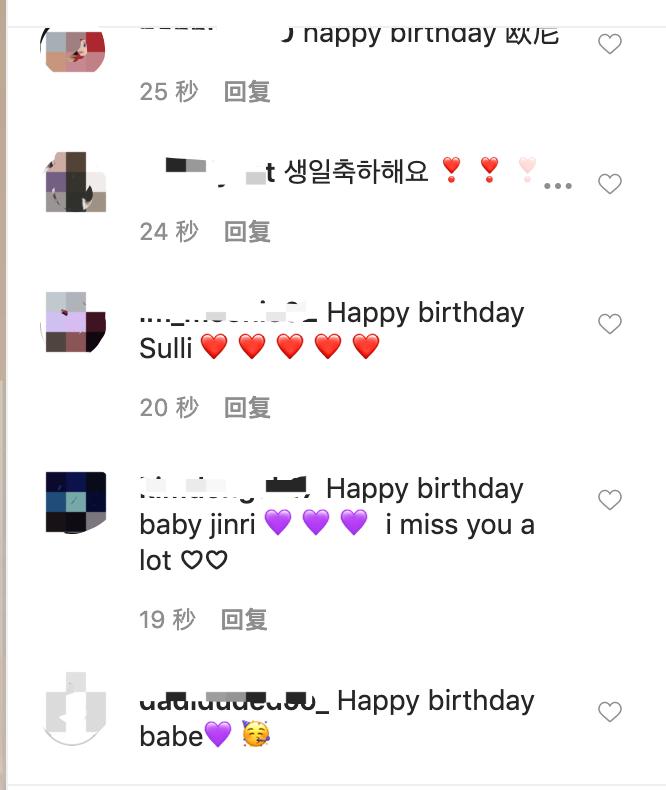Expand the truncated 생일축하해요 comment ellipsis
666x790 pixels.
pos(557,186)
